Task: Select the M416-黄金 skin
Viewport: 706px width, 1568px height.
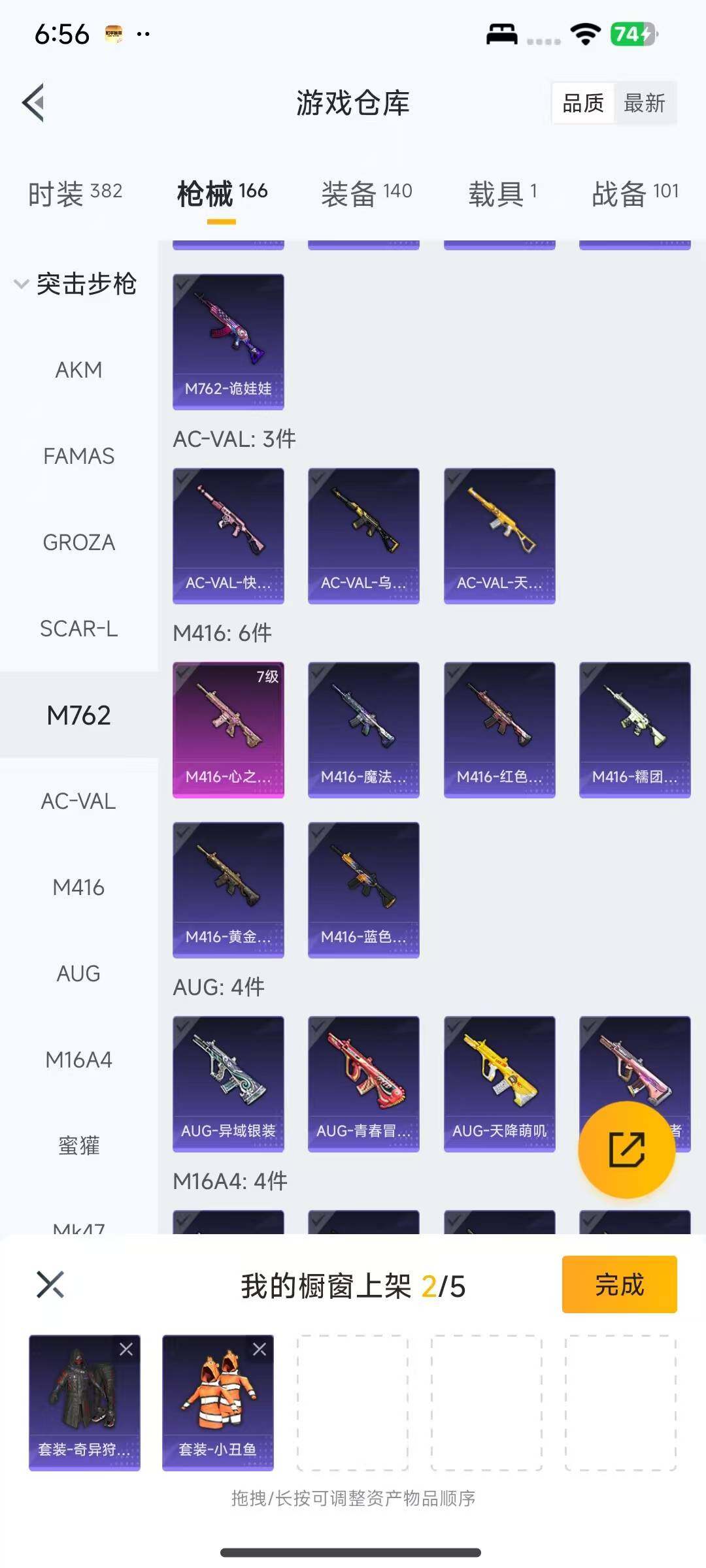Action: click(x=228, y=889)
